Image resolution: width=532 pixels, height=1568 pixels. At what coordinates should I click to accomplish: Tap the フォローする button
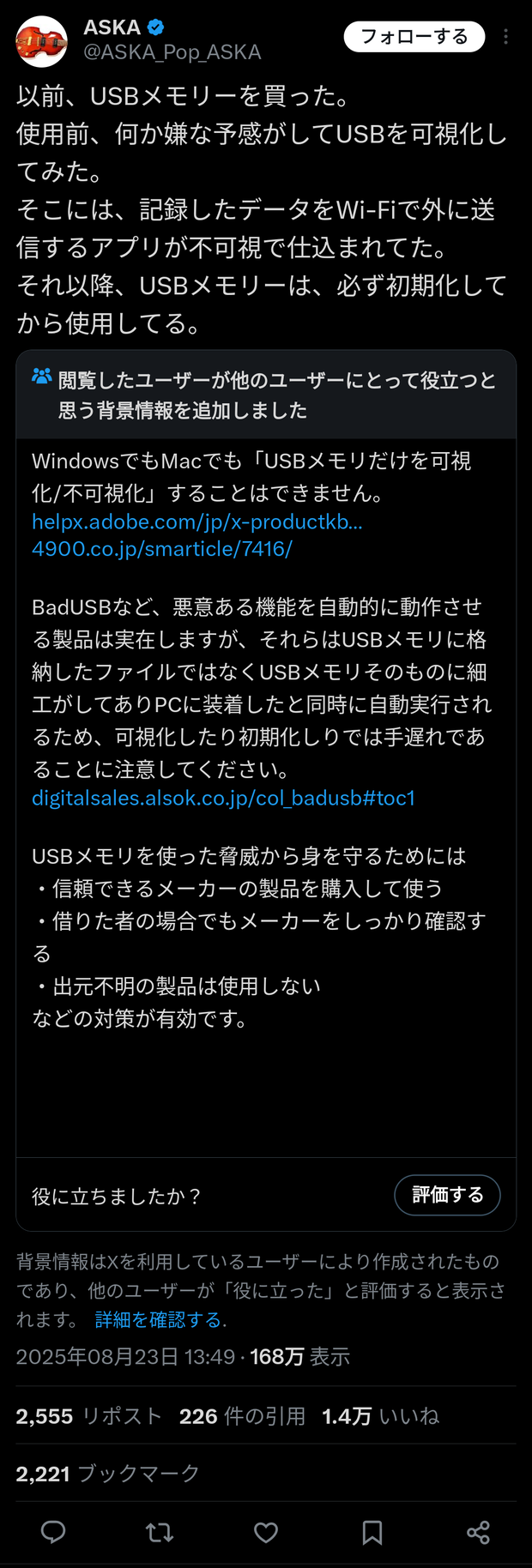click(x=414, y=37)
